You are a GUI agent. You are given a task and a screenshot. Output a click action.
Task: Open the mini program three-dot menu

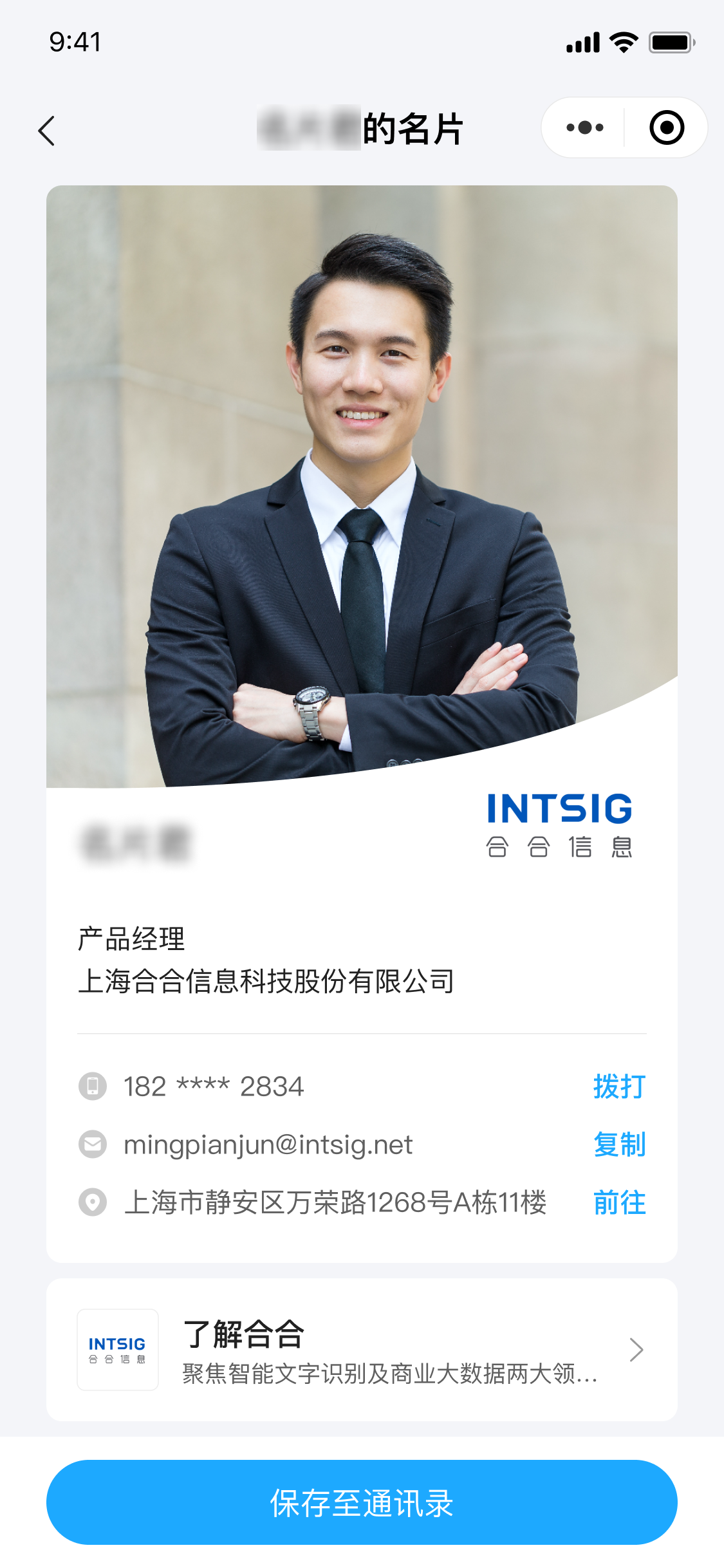coord(584,127)
